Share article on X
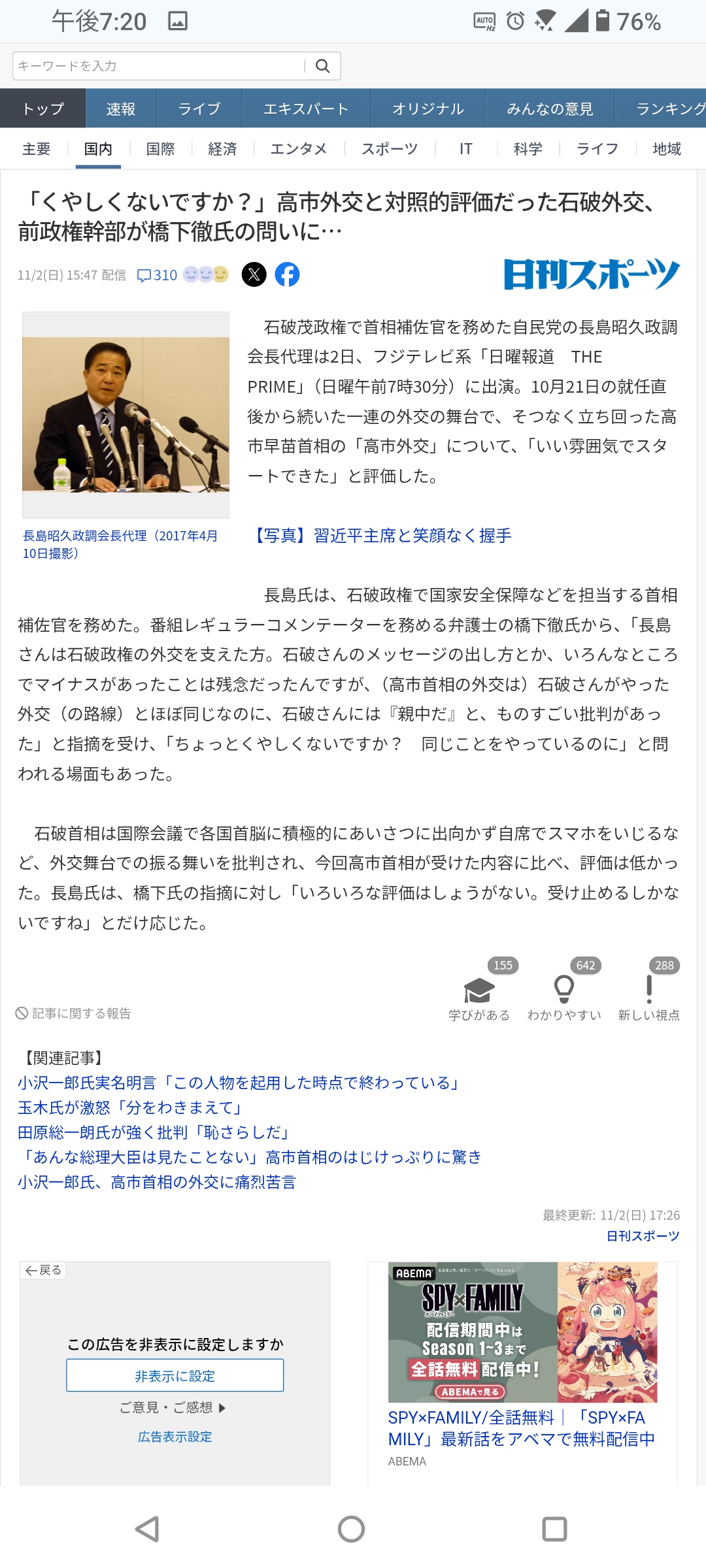This screenshot has width=706, height=1568. coord(254,274)
